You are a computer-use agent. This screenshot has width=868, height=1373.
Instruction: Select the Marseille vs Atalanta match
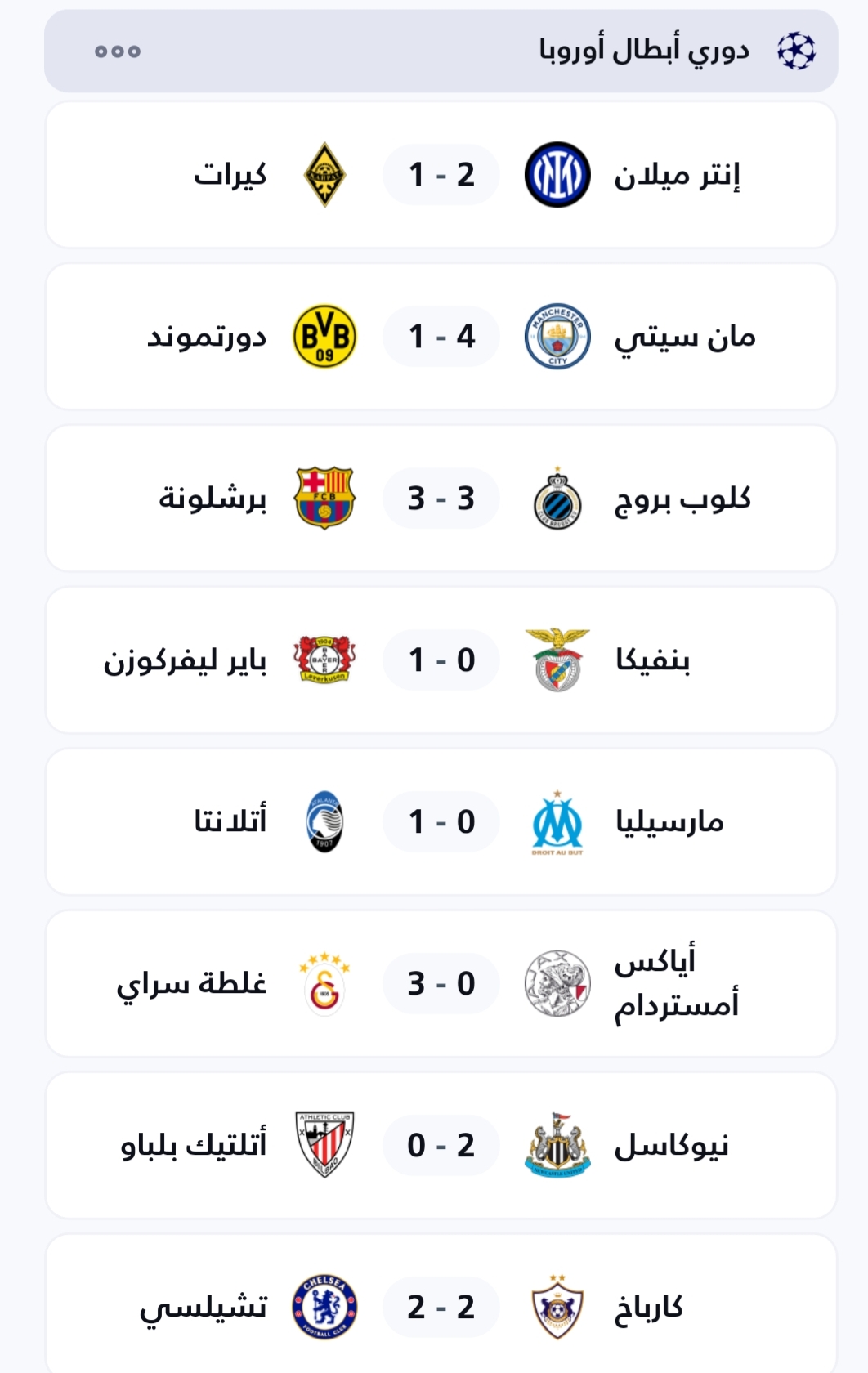441,822
